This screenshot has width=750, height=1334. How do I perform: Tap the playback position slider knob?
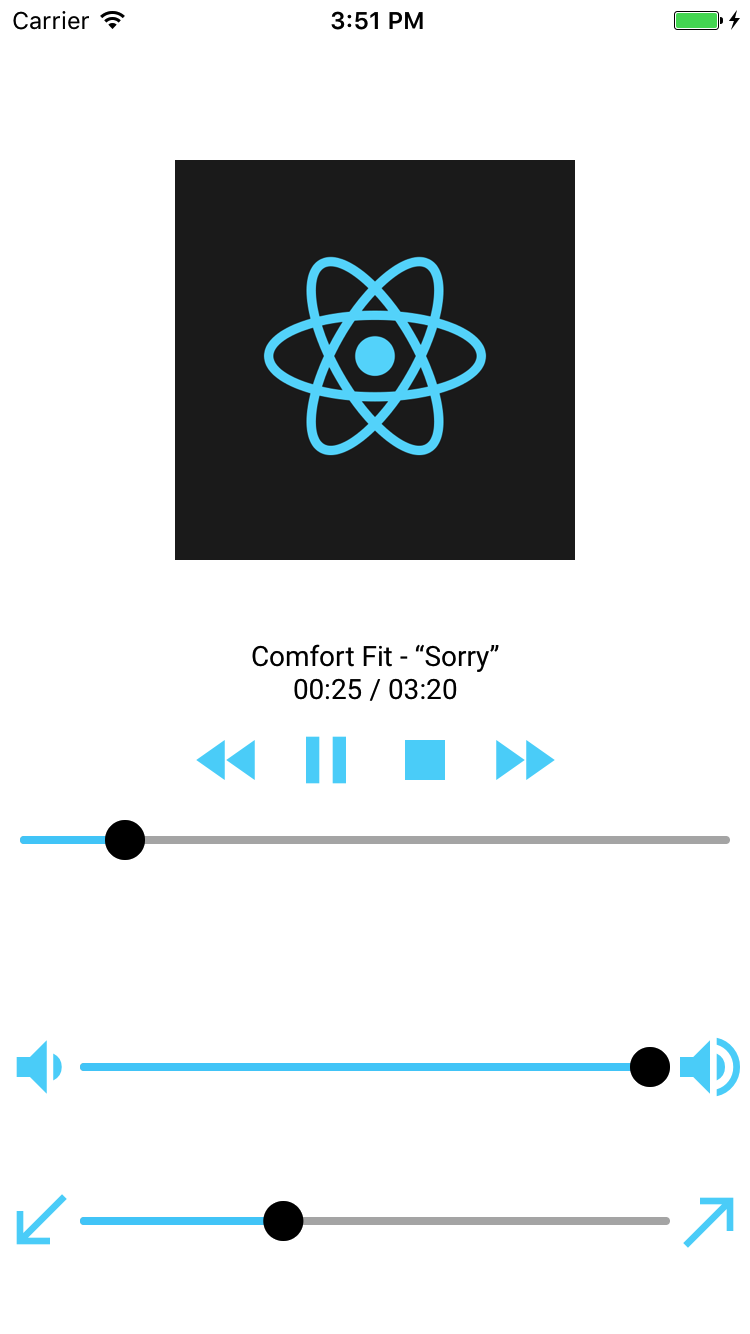click(125, 840)
